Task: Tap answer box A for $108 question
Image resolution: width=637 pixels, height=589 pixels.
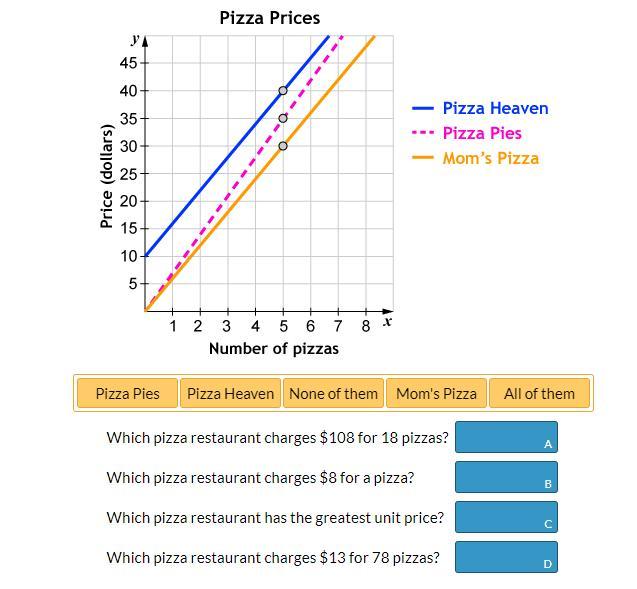Action: (x=506, y=437)
